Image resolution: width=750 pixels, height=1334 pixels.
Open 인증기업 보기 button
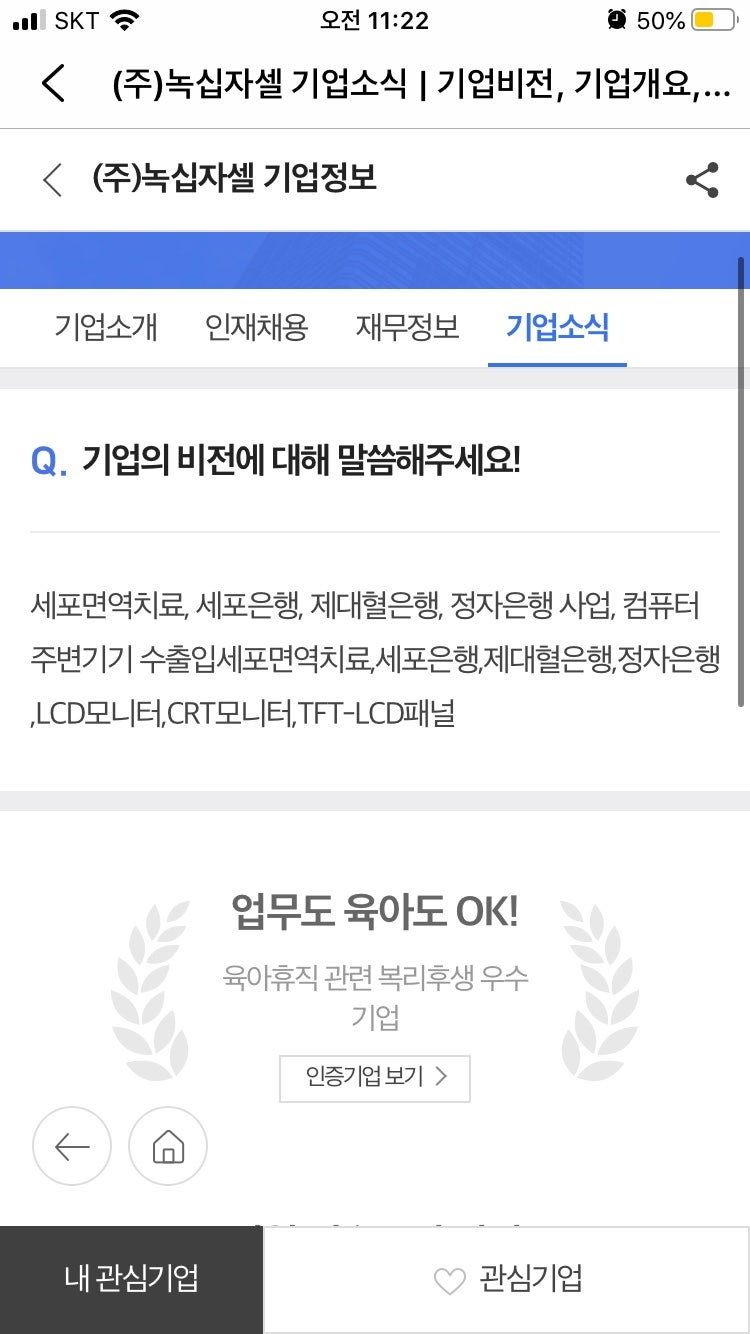click(x=375, y=1077)
